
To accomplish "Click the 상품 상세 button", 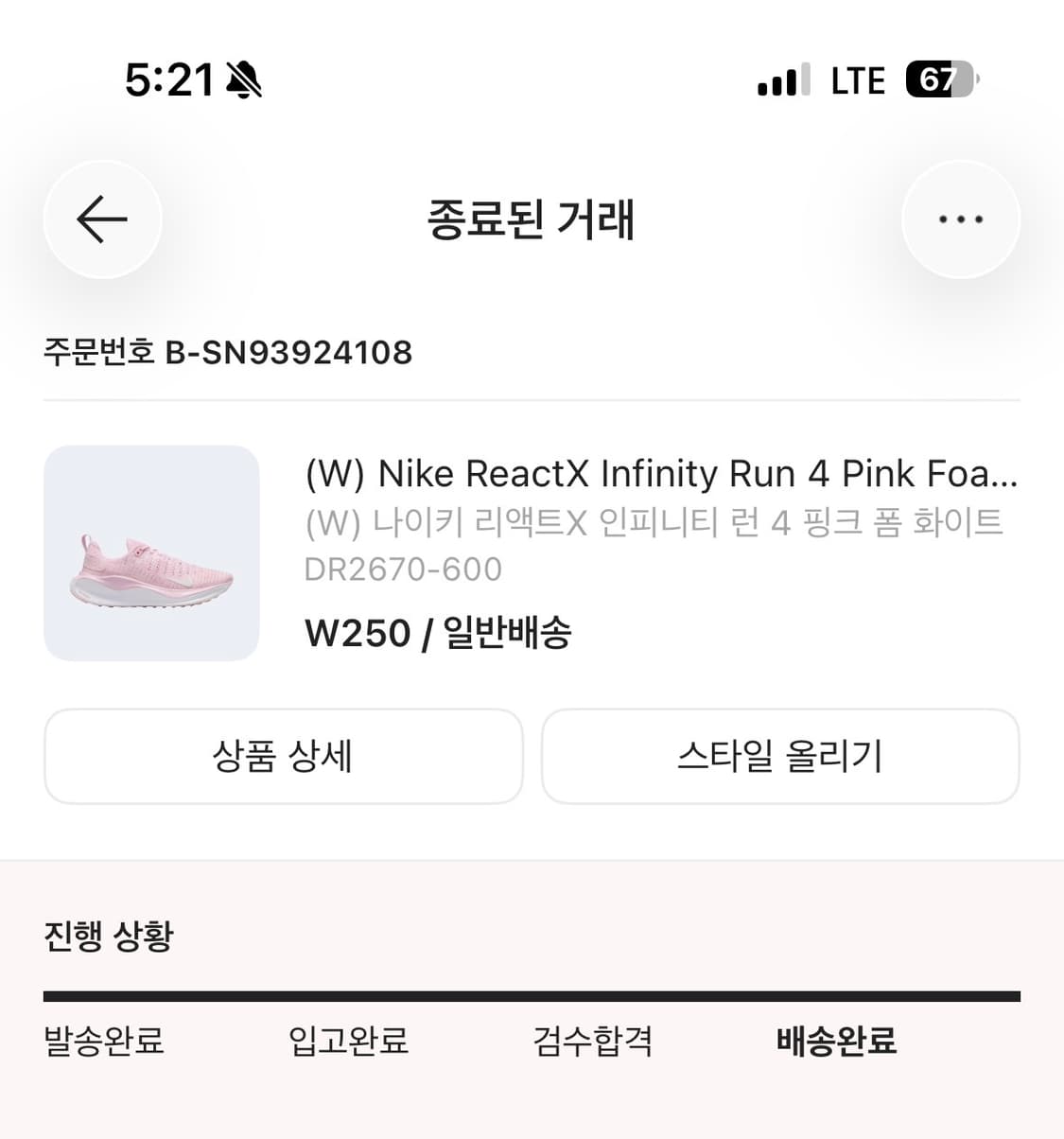I will pyautogui.click(x=283, y=757).
